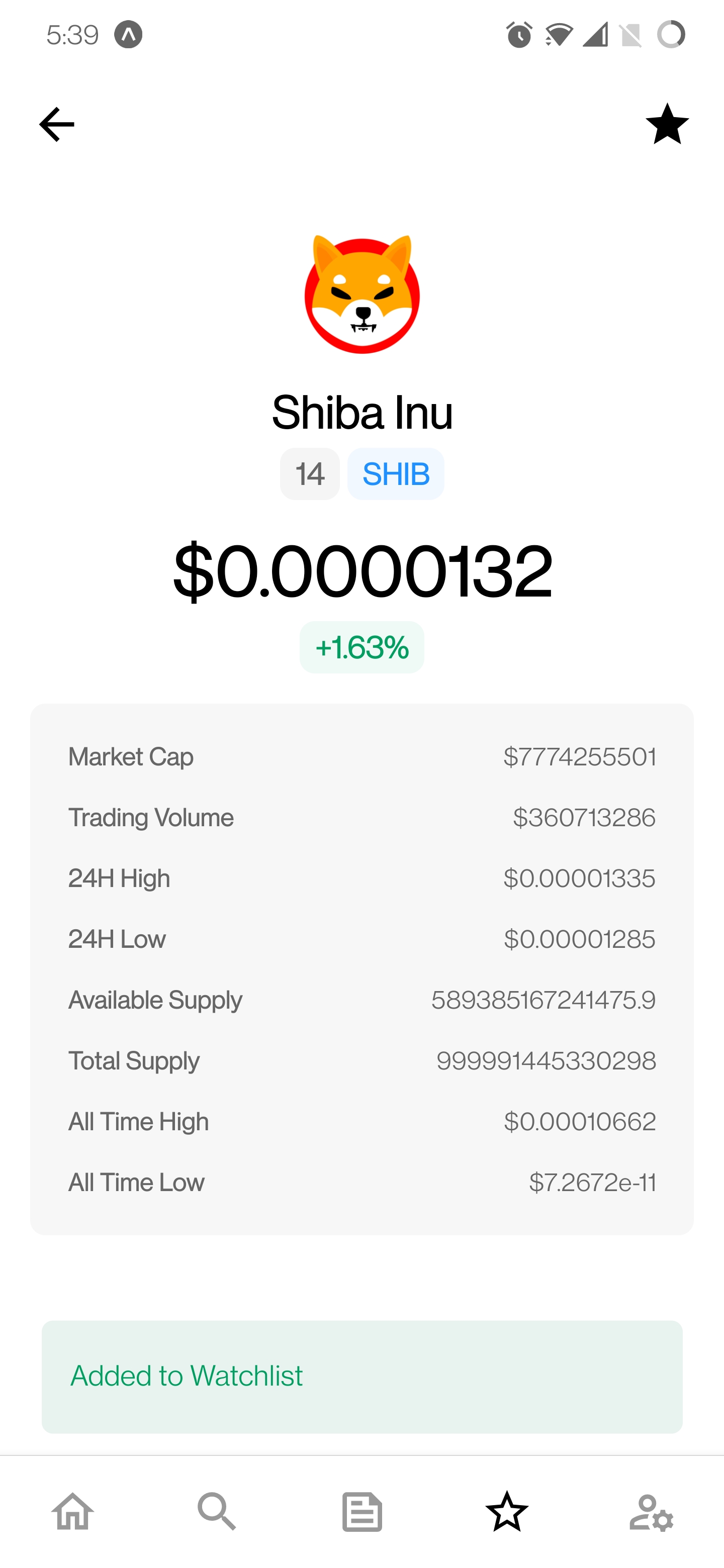The width and height of the screenshot is (724, 1568).
Task: Open the News article tab
Action: point(361,1511)
